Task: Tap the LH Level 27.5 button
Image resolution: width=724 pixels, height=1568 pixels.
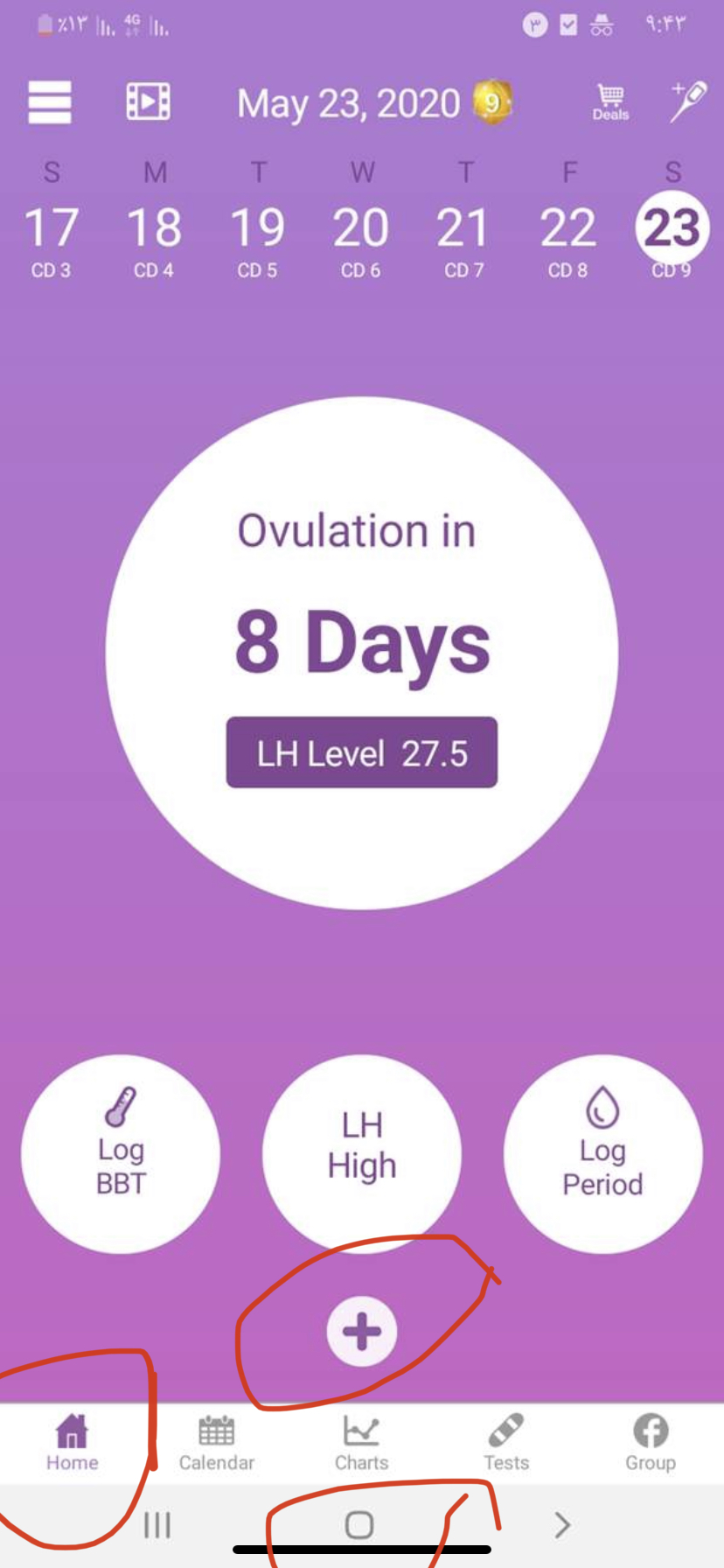Action: click(x=362, y=753)
